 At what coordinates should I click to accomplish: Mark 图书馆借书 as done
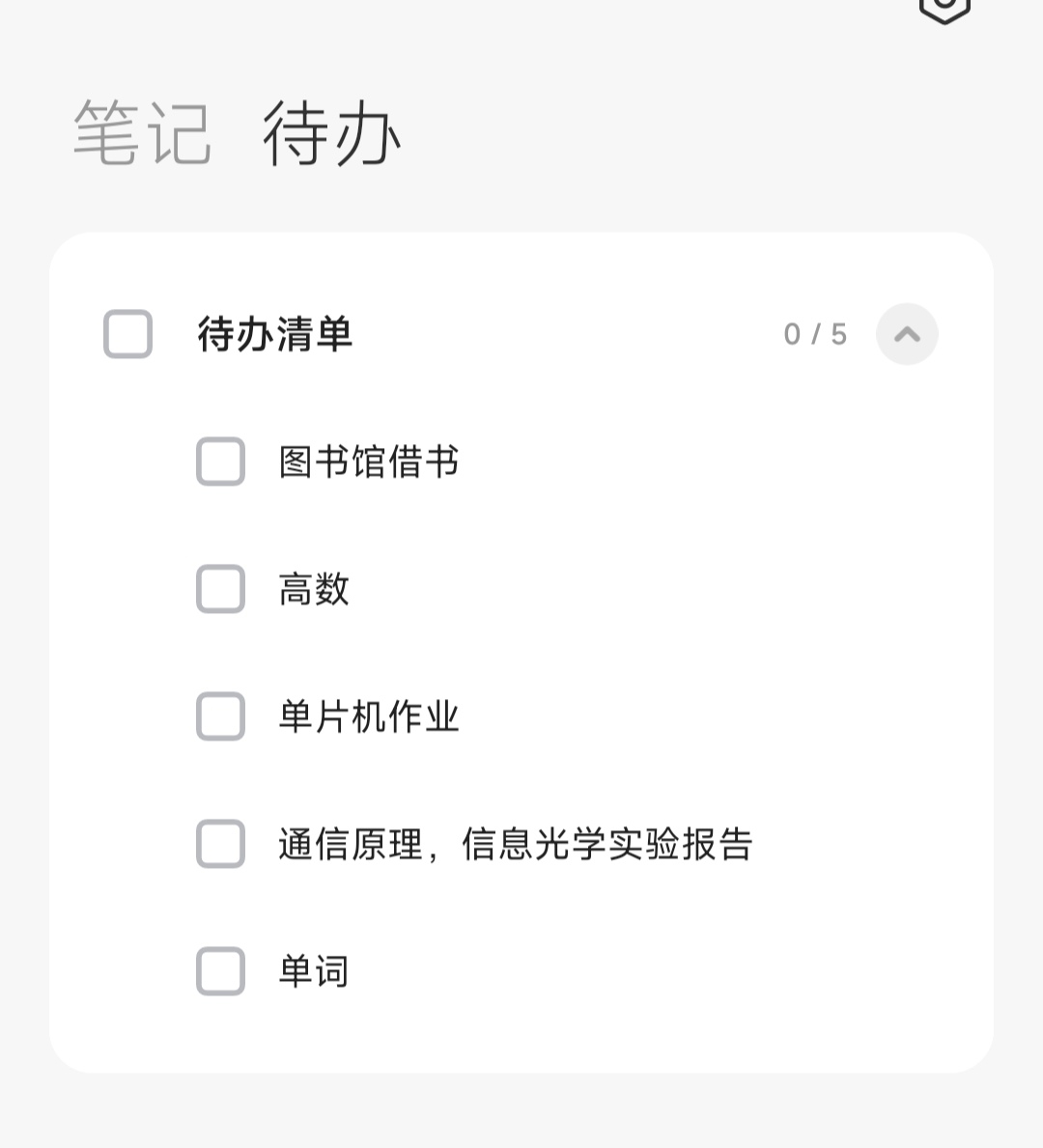click(220, 462)
